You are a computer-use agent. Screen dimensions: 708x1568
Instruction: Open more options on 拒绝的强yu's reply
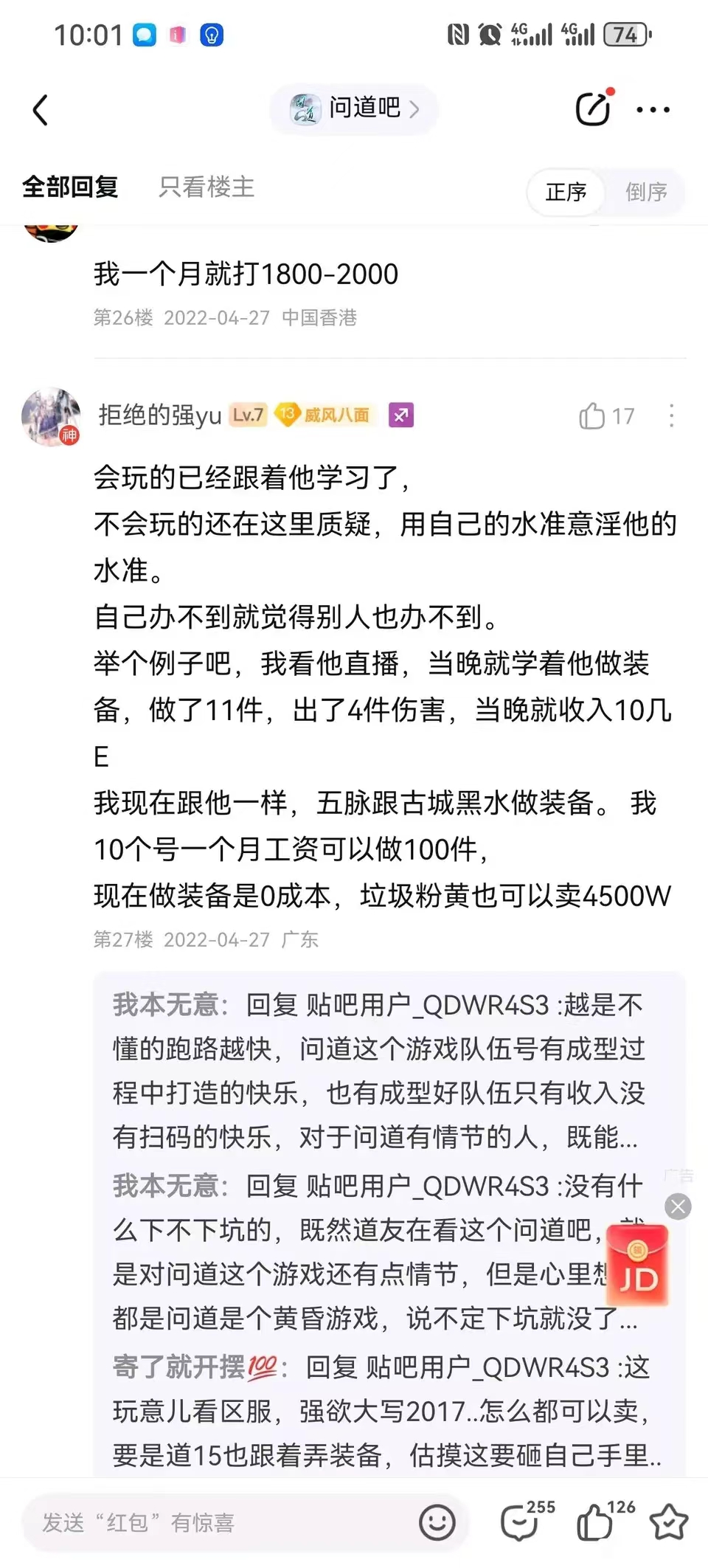(x=671, y=416)
